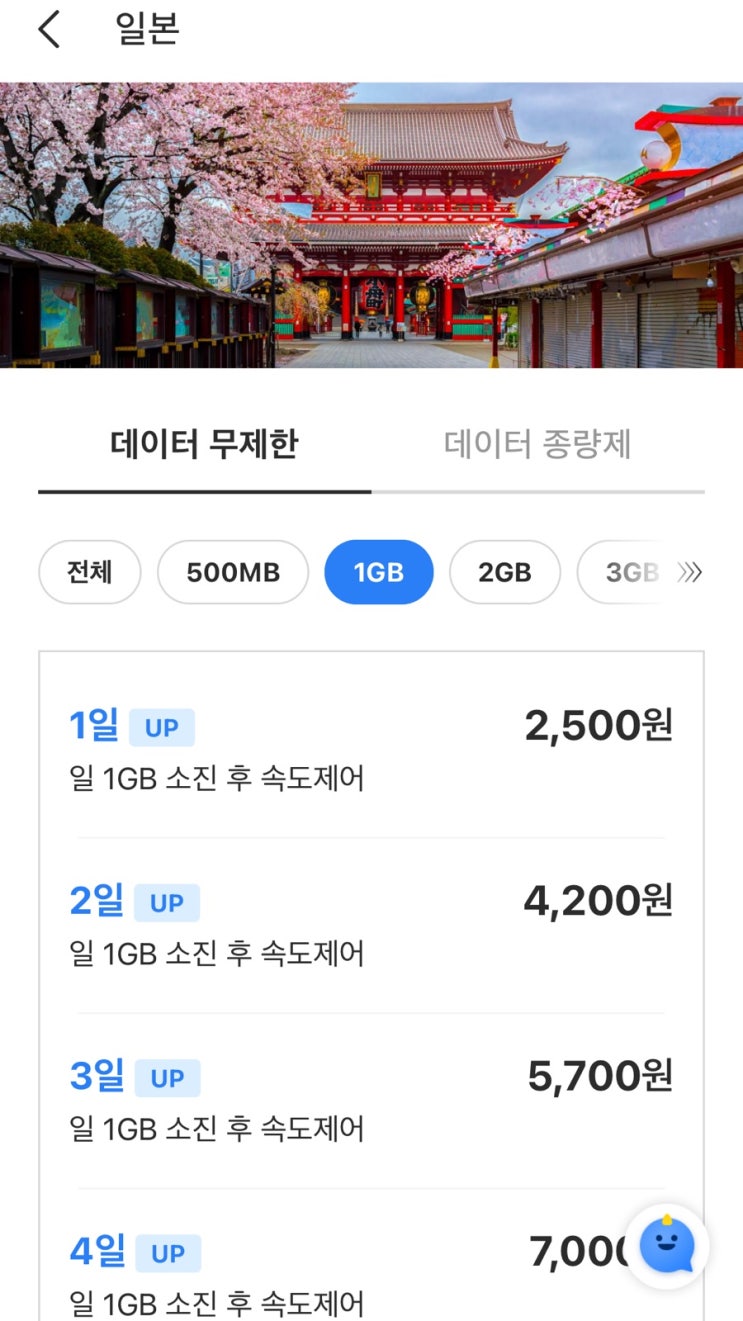Tap the back arrow to leave 일본 page
Viewport: 743px width, 1321px height.
[x=48, y=30]
